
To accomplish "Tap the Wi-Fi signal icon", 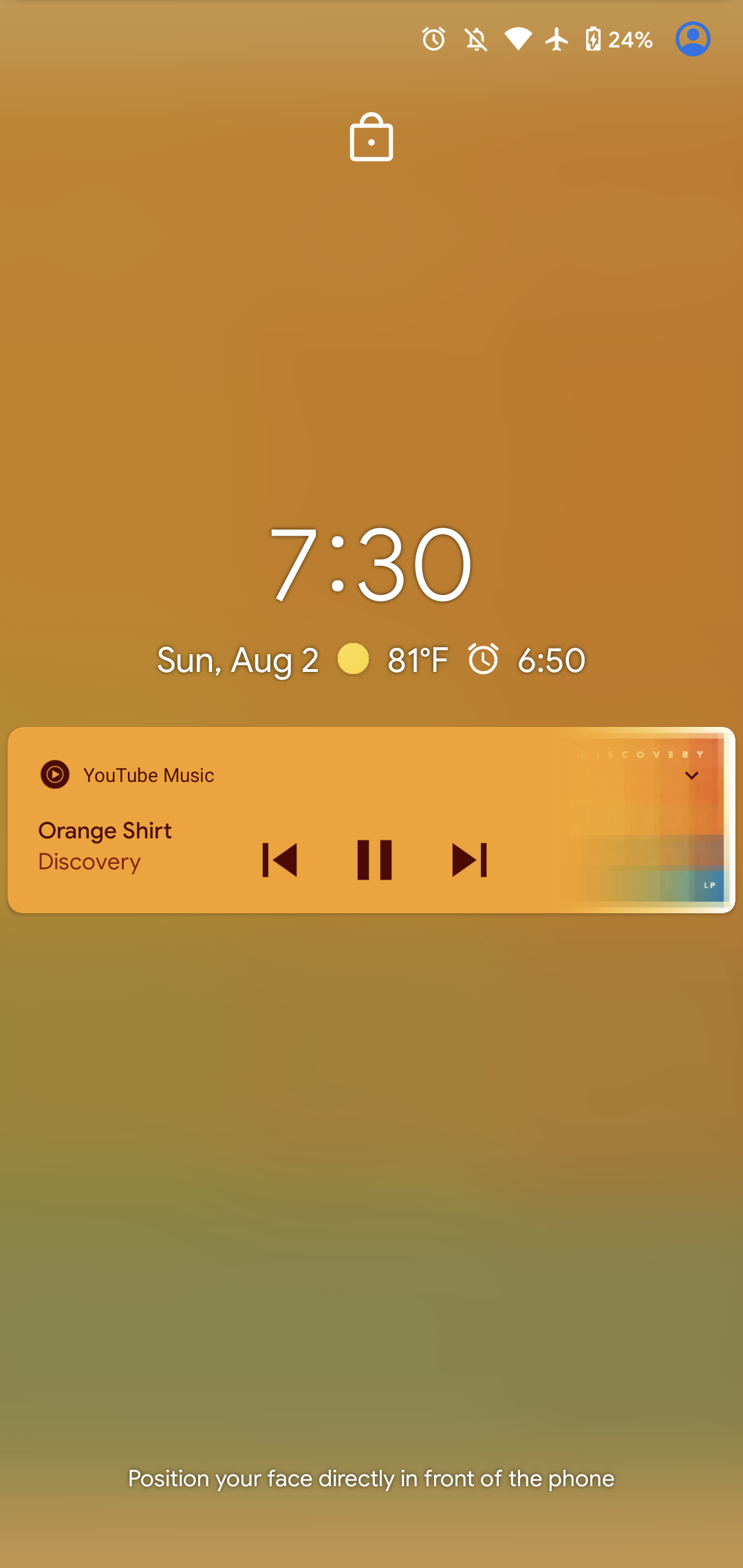I will coord(519,39).
